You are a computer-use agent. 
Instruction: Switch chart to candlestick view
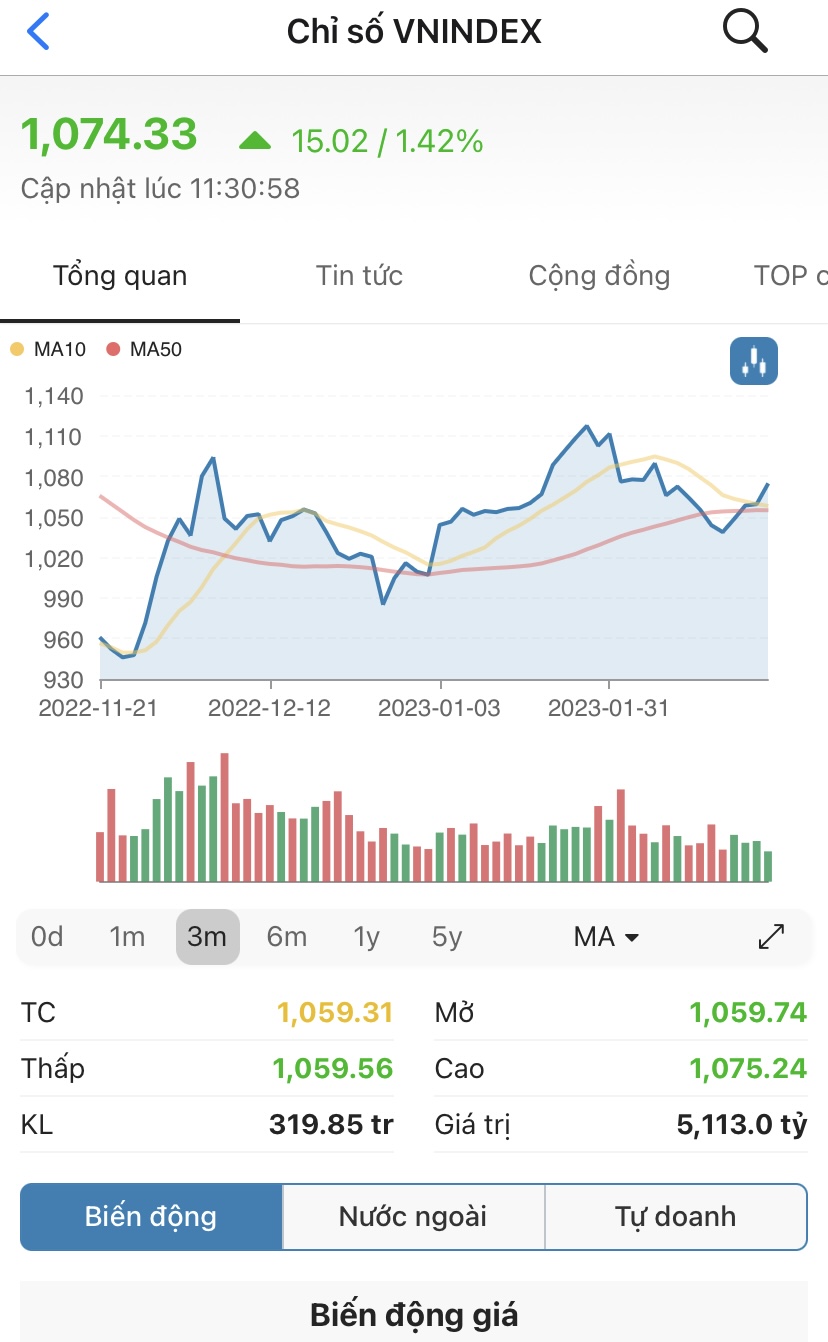click(753, 361)
